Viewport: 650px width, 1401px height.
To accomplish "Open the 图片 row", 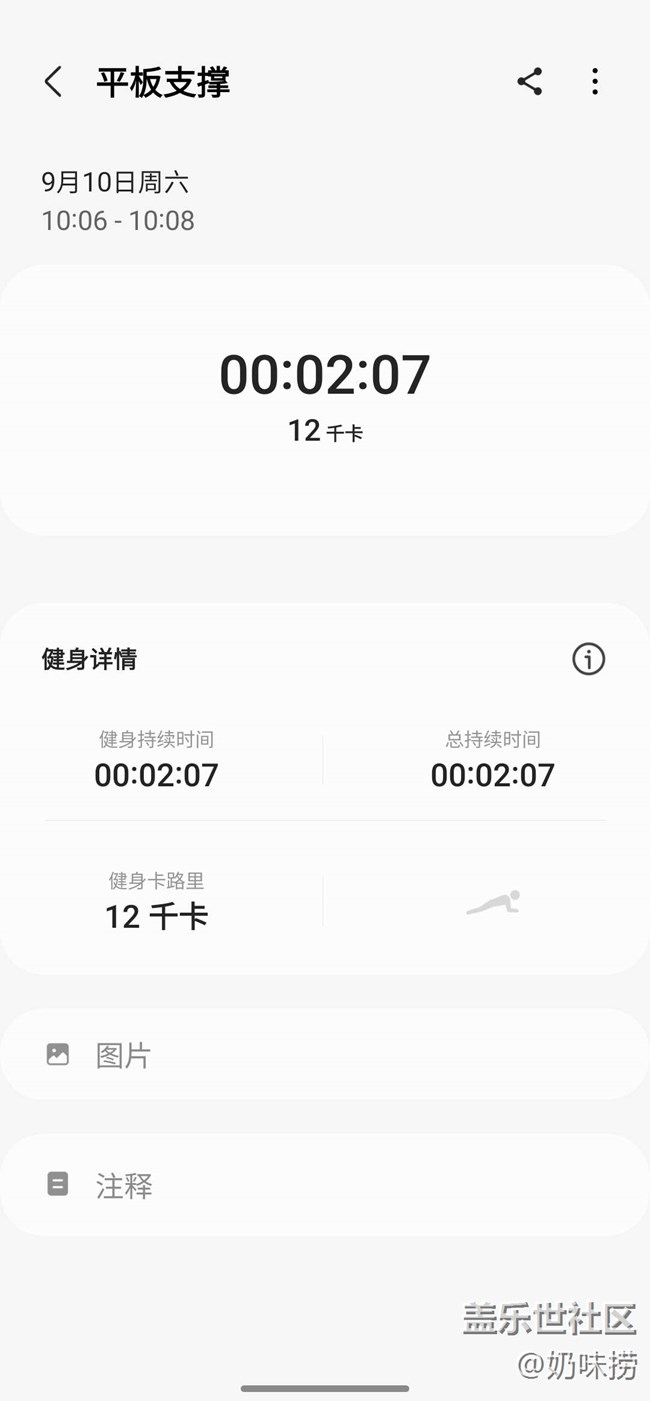I will pyautogui.click(x=324, y=1055).
